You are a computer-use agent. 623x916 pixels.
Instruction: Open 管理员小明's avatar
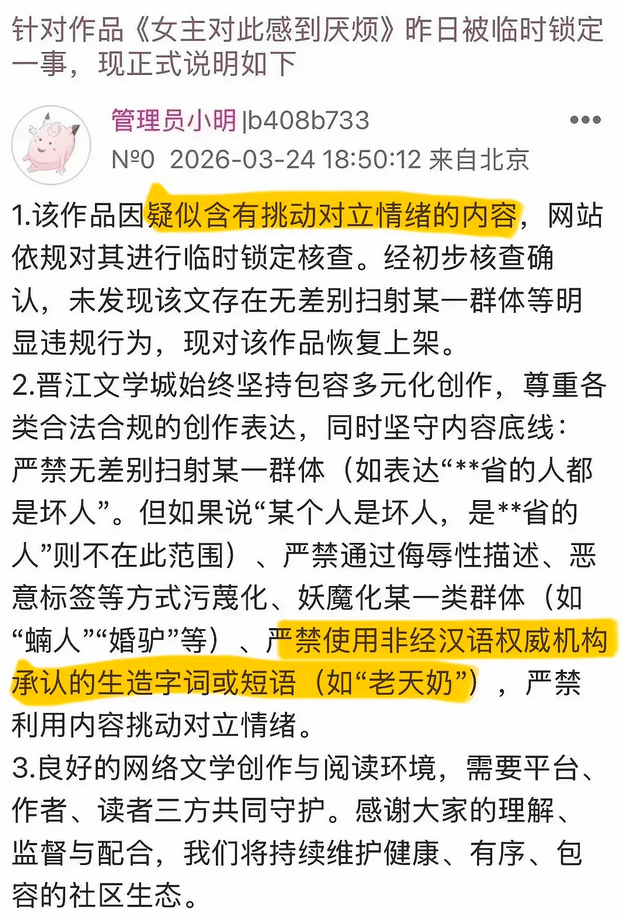point(51,145)
